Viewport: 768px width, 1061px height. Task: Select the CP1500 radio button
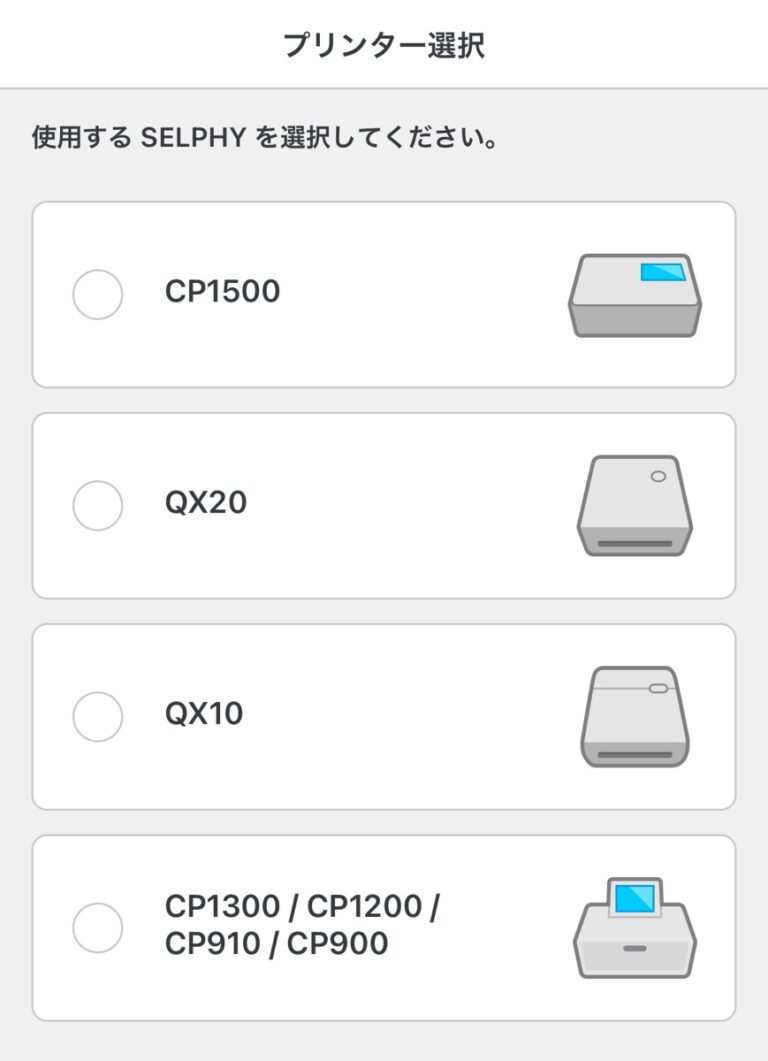[x=97, y=293]
